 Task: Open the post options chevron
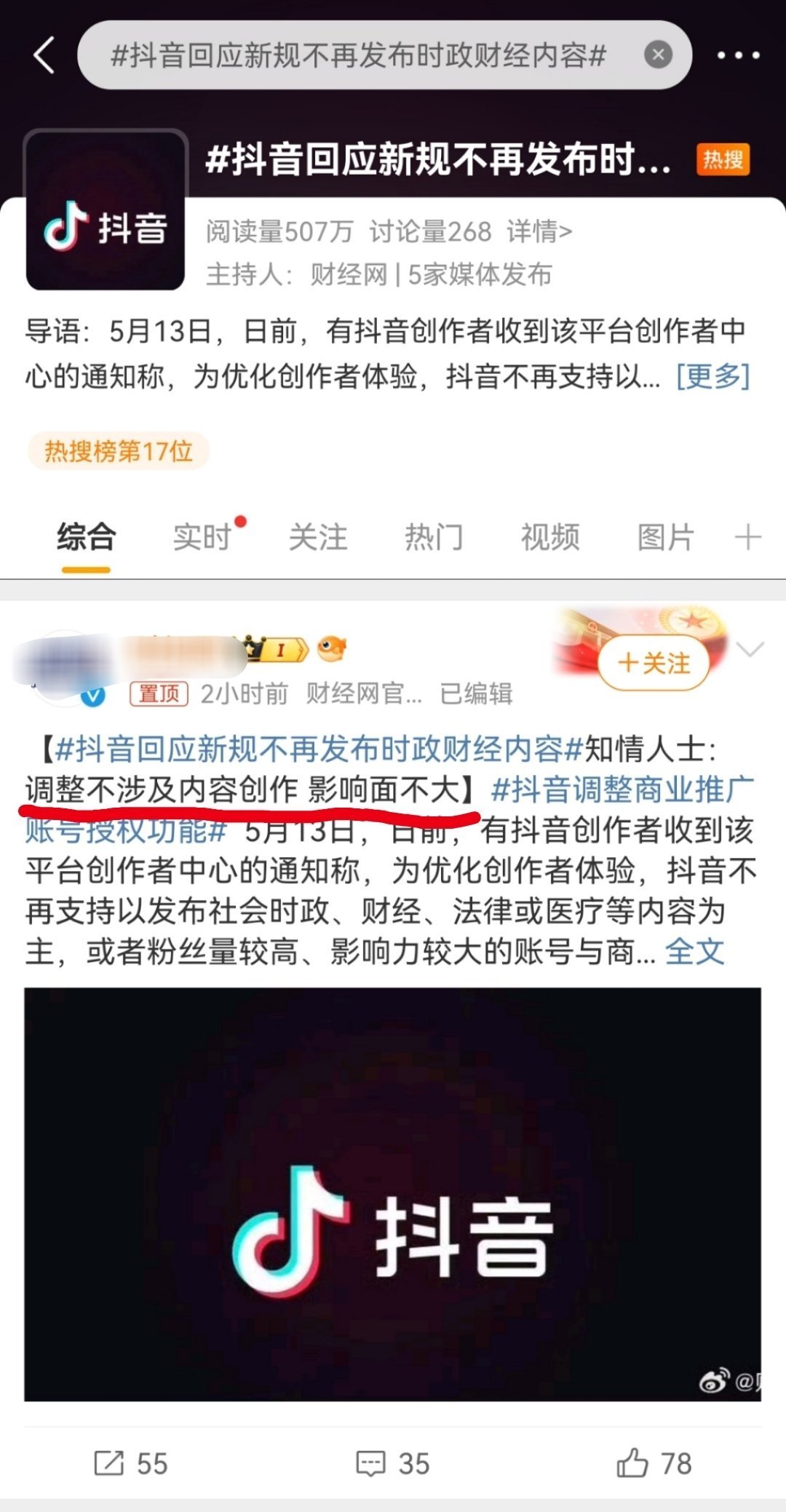(750, 648)
